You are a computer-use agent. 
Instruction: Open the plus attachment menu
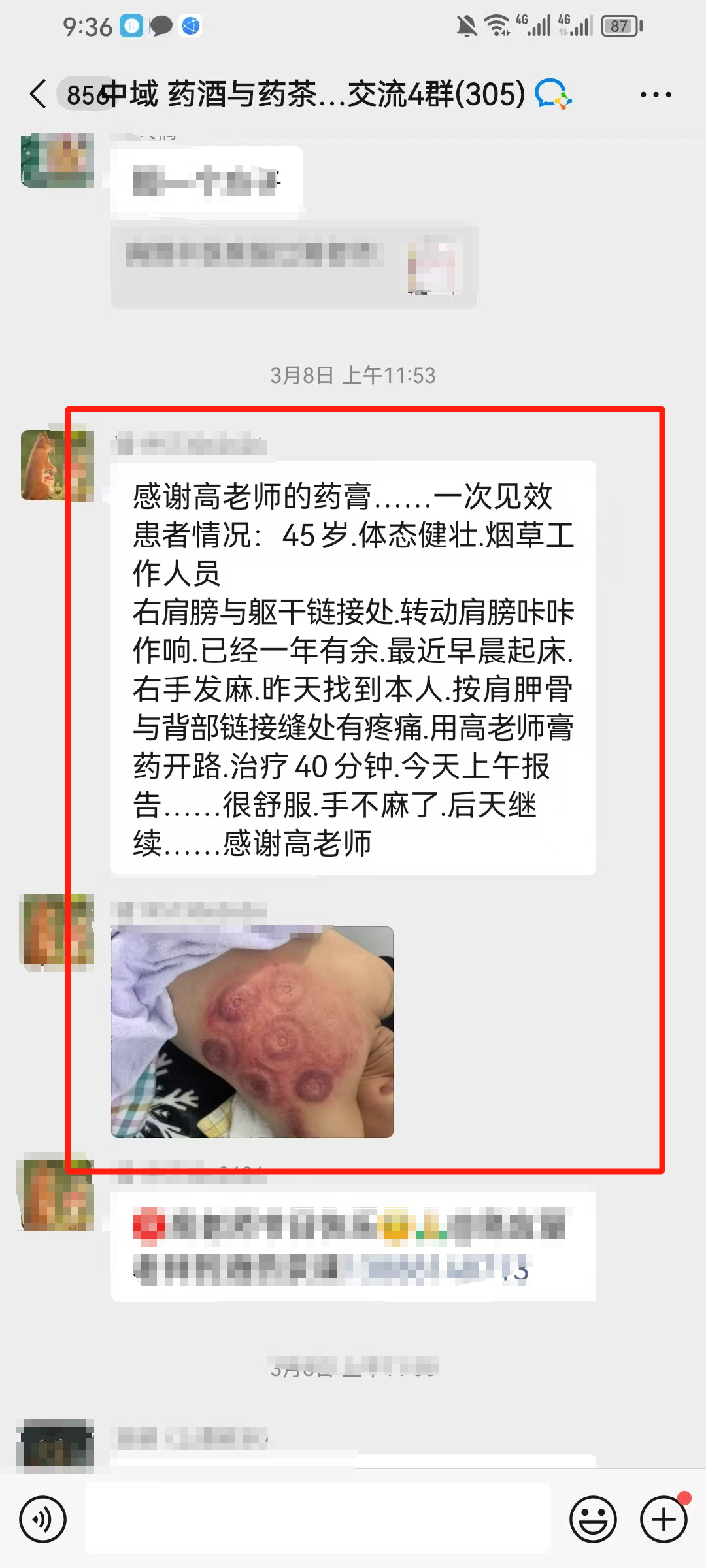tap(663, 1519)
